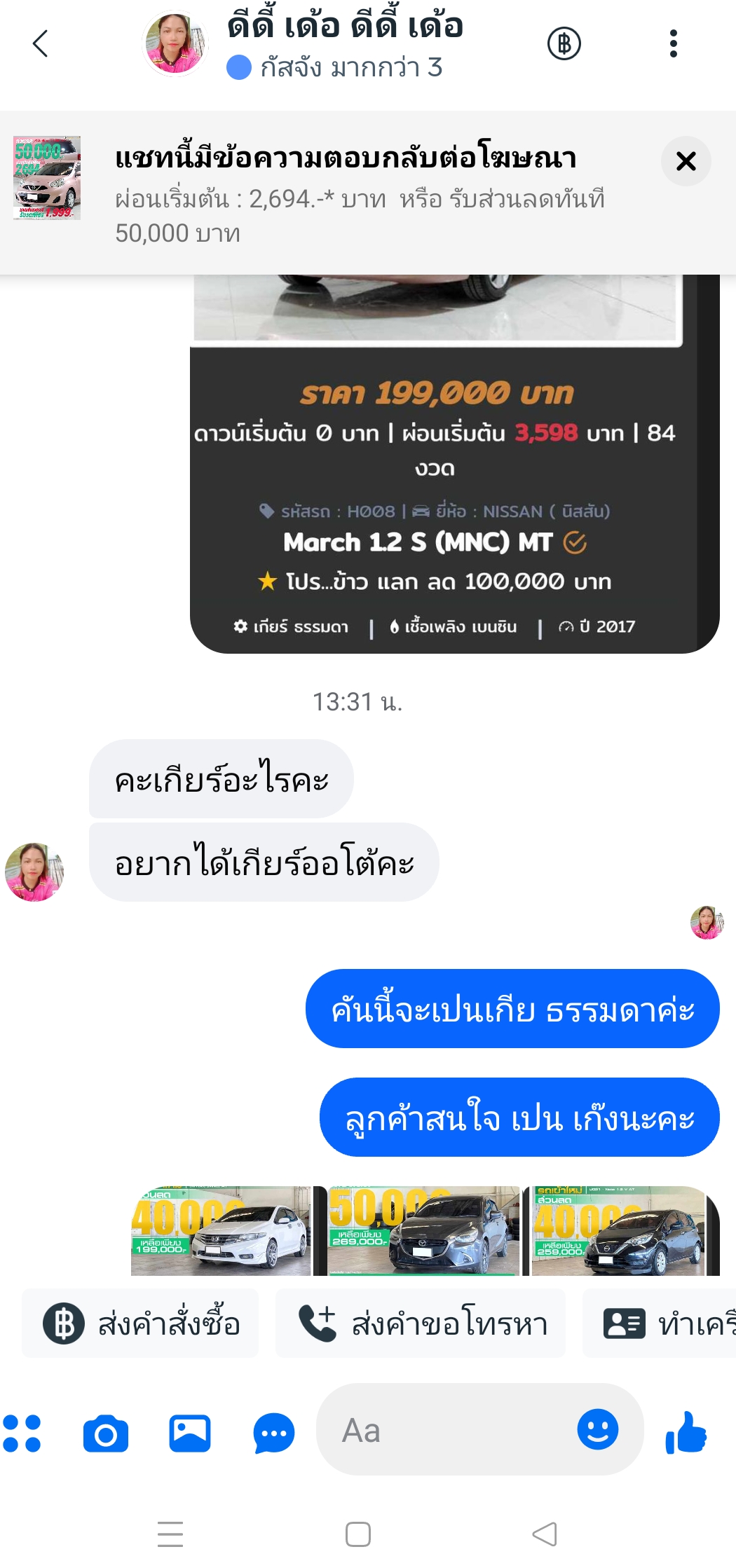The image size is (736, 1568).
Task: Open the photo gallery picker
Action: (x=190, y=1433)
